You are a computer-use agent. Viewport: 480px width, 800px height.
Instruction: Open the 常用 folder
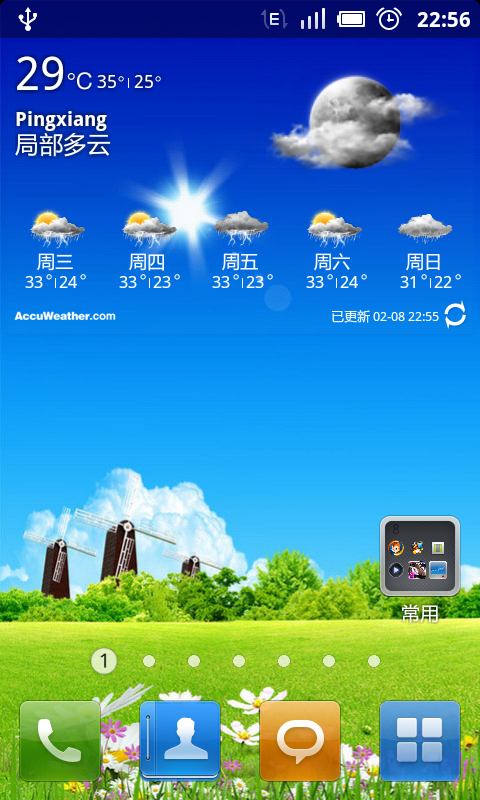pyautogui.click(x=420, y=557)
